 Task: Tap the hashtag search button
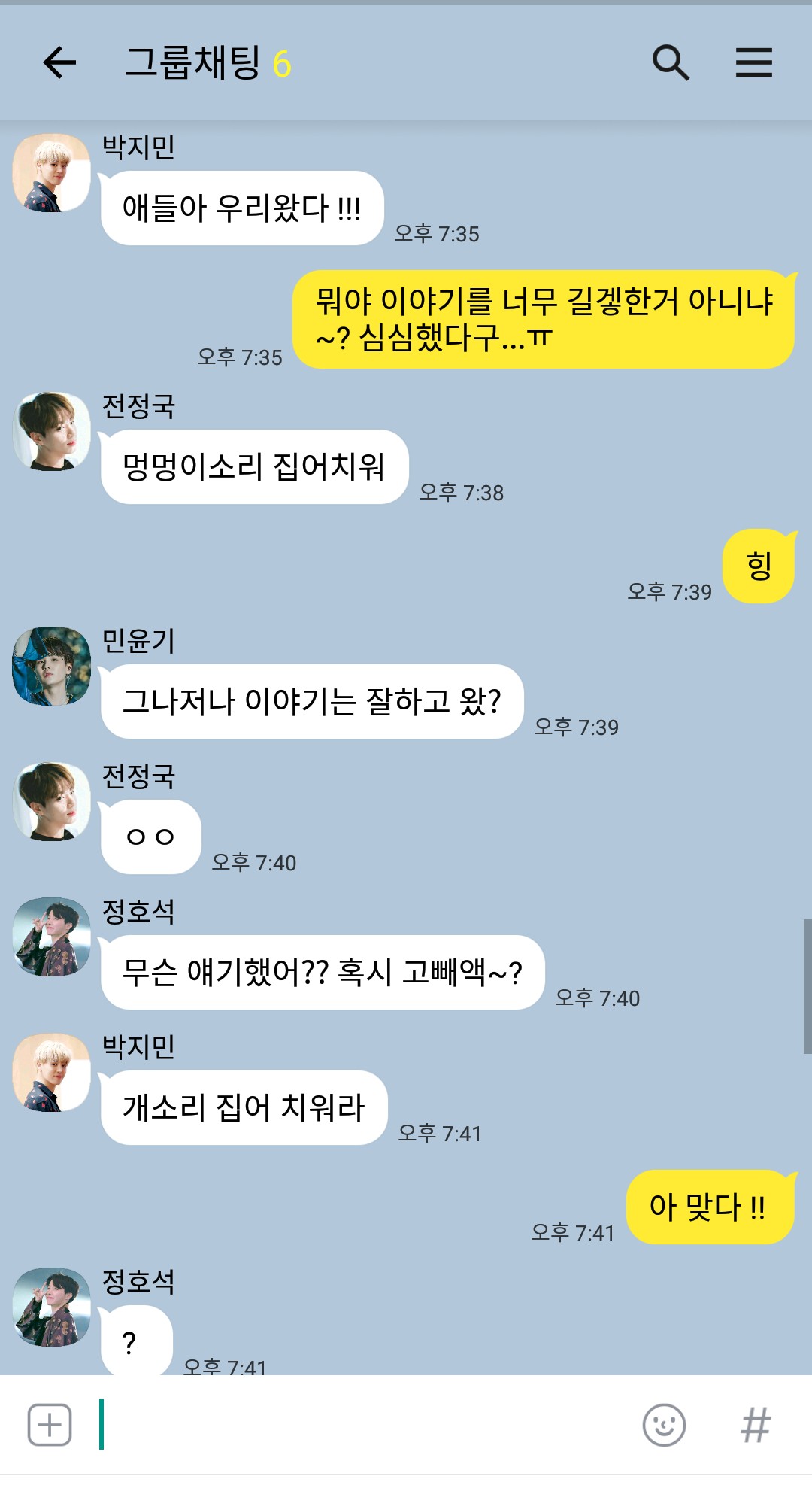[x=755, y=1424]
